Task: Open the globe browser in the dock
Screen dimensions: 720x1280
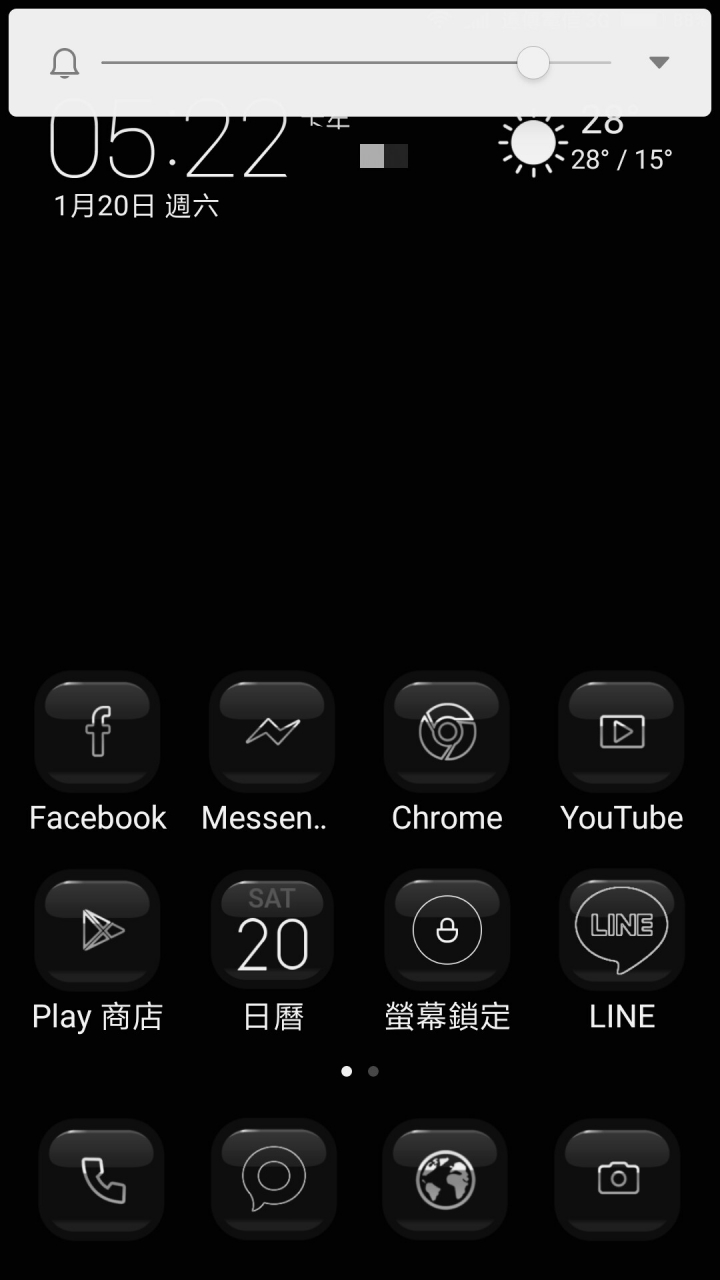Action: tap(445, 1180)
